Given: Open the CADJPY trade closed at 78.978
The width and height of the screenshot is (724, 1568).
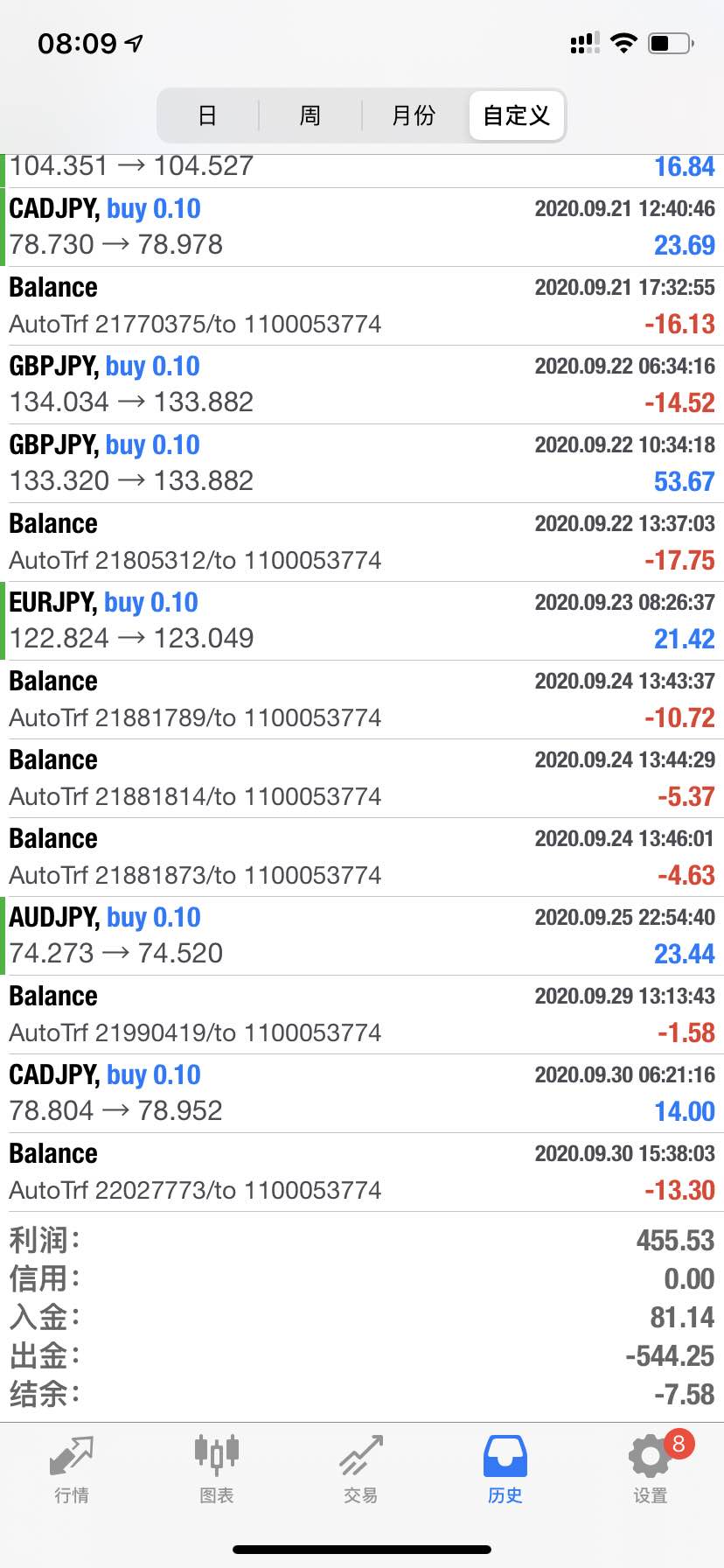Looking at the screenshot, I should pyautogui.click(x=362, y=227).
